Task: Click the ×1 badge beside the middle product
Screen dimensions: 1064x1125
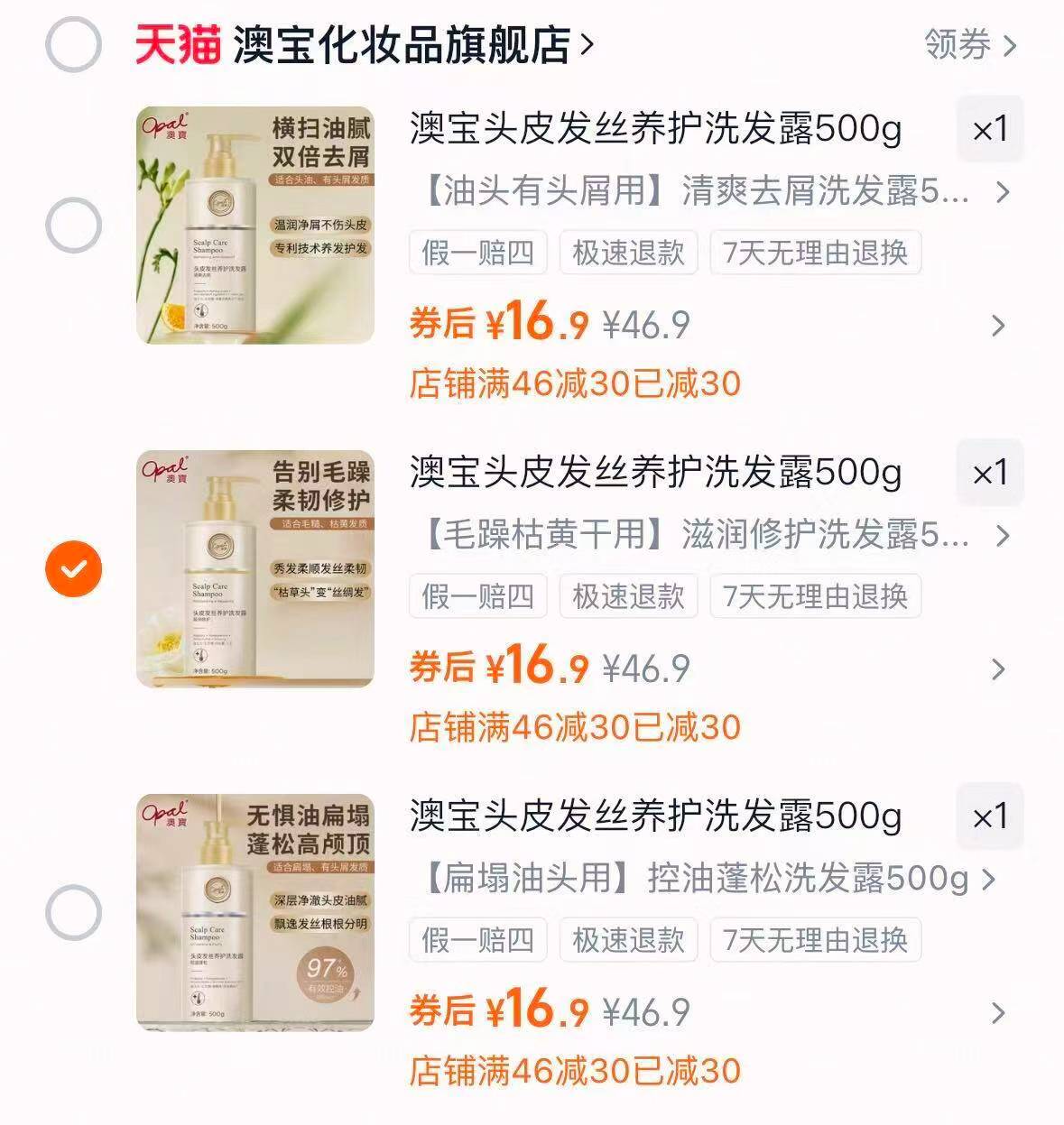Action: [x=990, y=472]
